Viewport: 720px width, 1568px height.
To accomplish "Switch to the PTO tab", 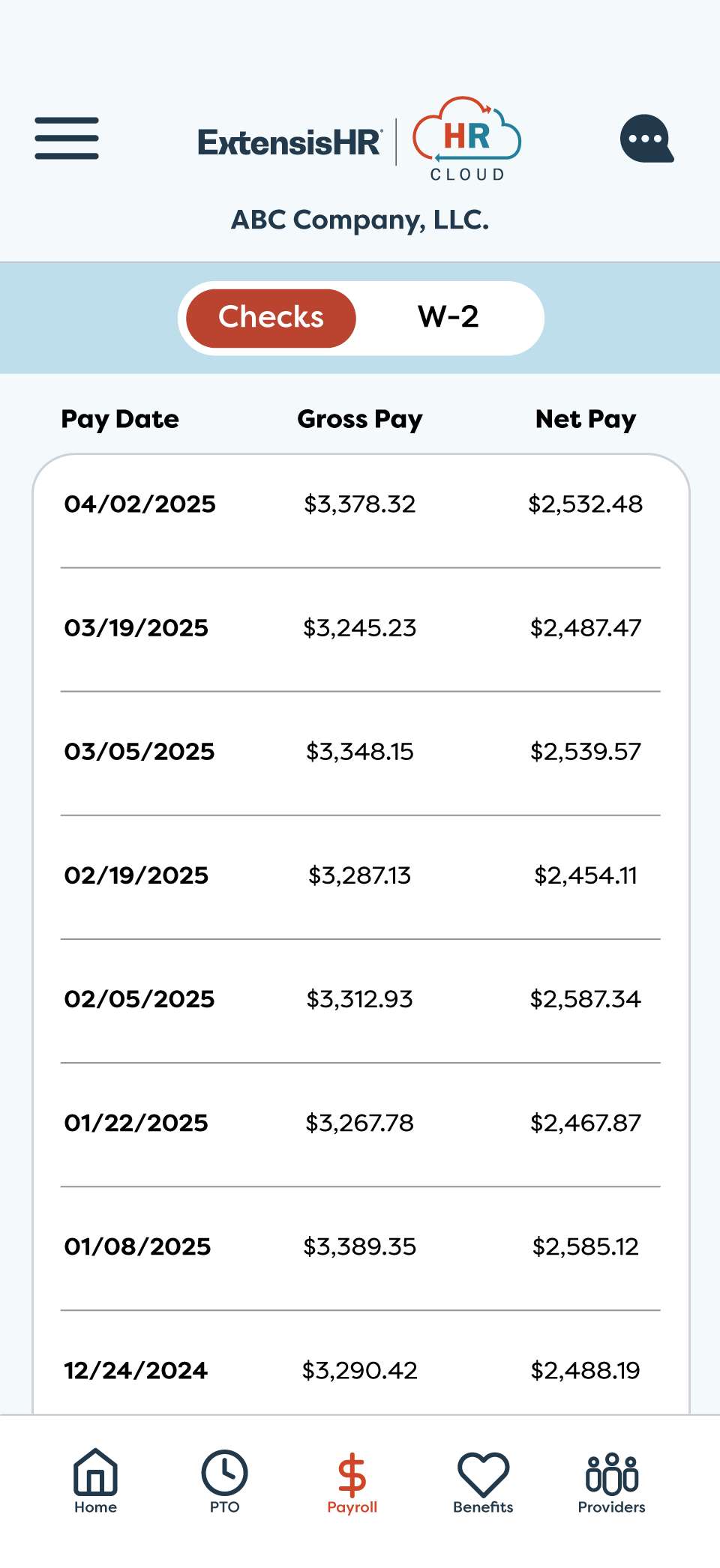I will pos(224,1482).
